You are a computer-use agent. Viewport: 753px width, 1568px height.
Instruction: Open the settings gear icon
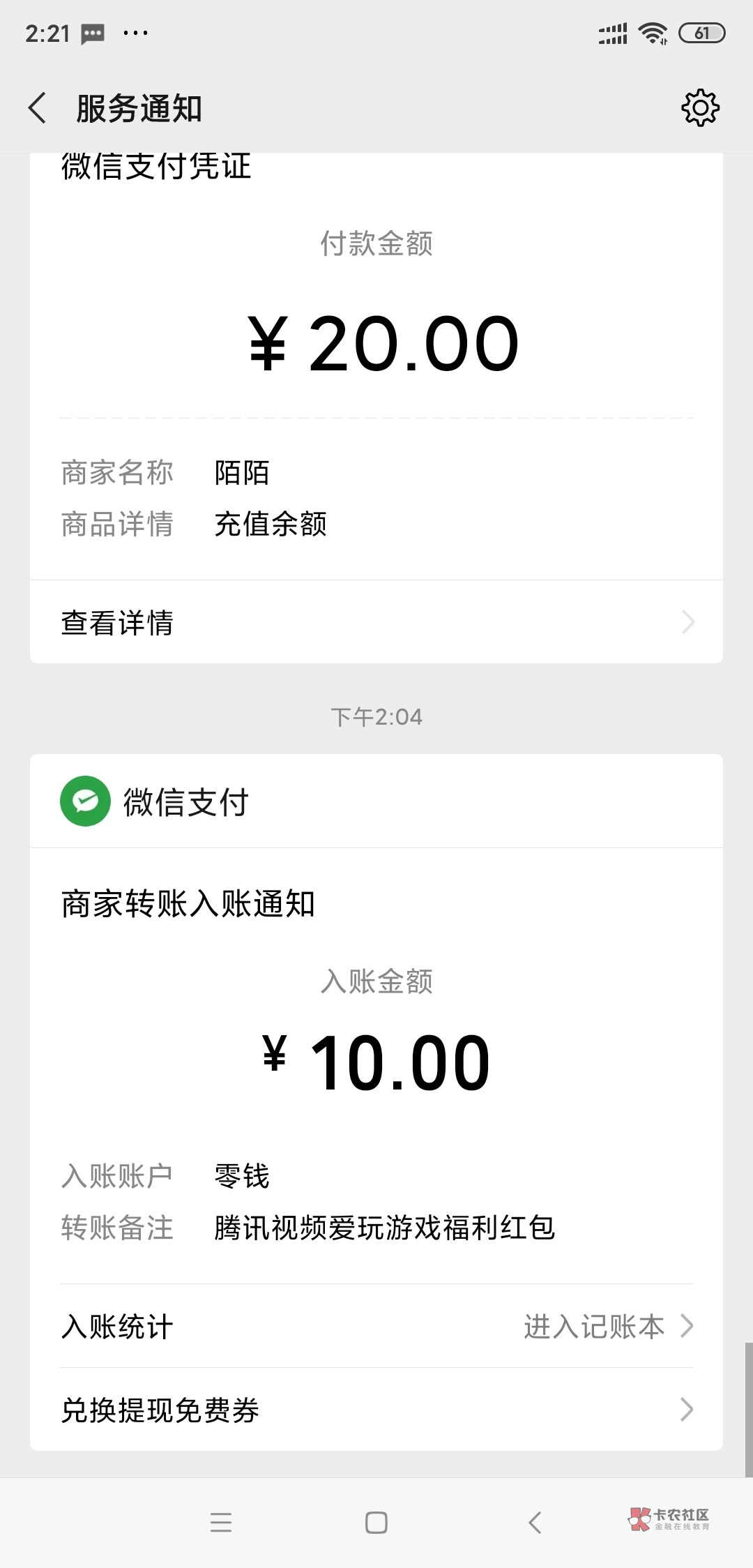coord(699,108)
